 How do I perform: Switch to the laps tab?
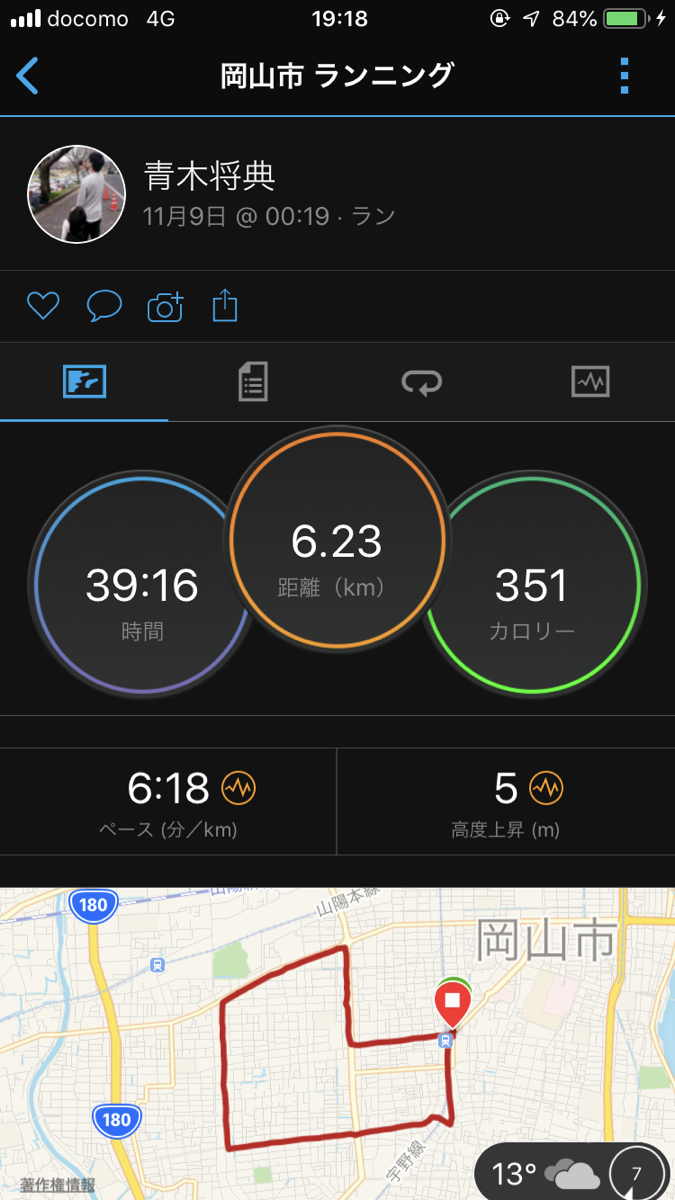pos(421,381)
